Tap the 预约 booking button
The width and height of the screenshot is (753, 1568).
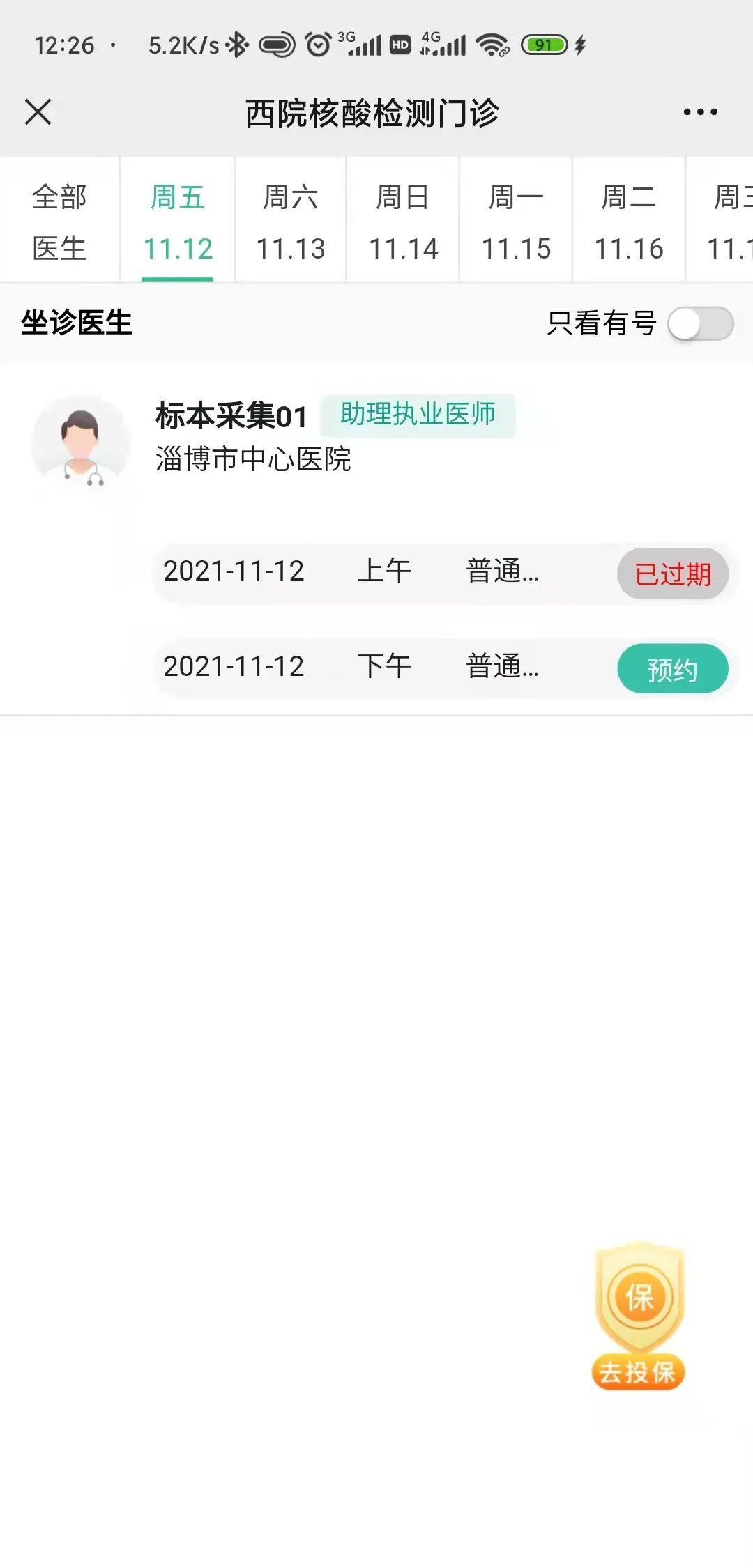pyautogui.click(x=671, y=668)
